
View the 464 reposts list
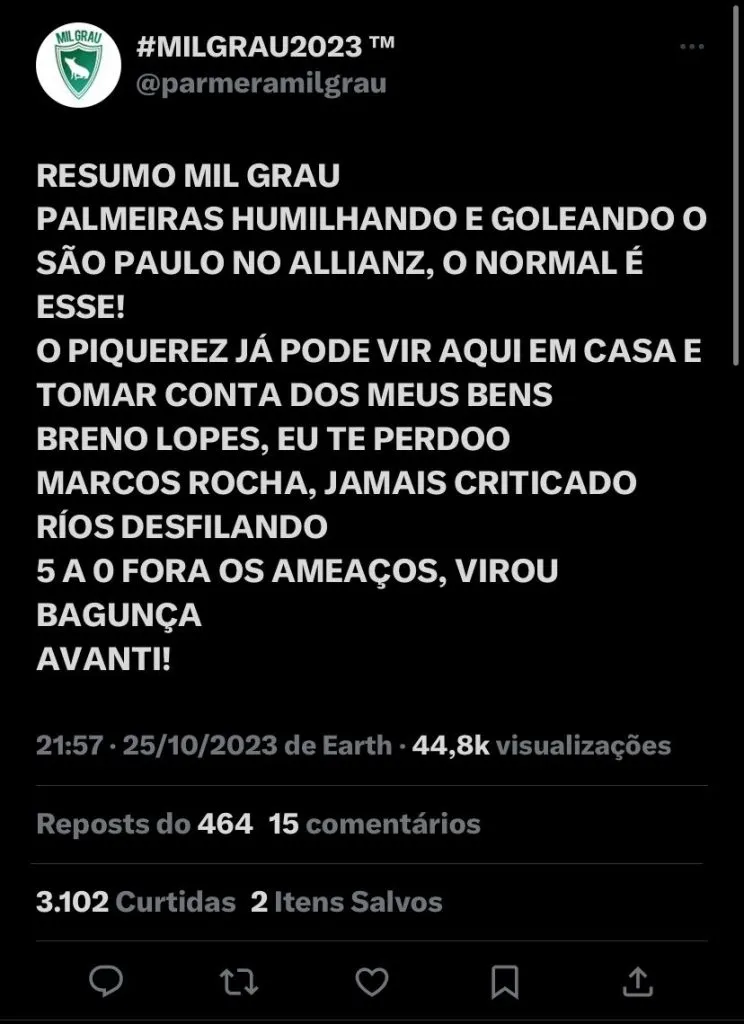[145, 824]
